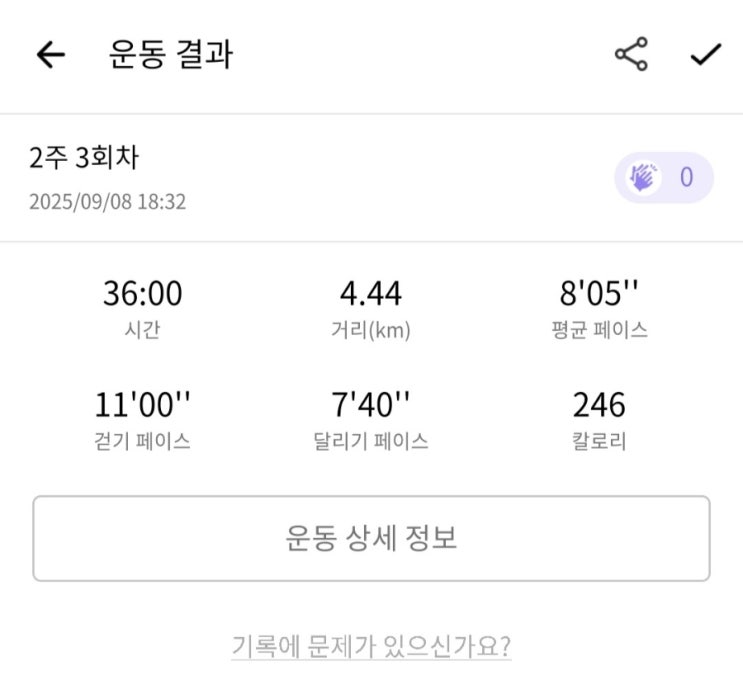743x699 pixels.
Task: Share this workout result
Action: click(631, 55)
